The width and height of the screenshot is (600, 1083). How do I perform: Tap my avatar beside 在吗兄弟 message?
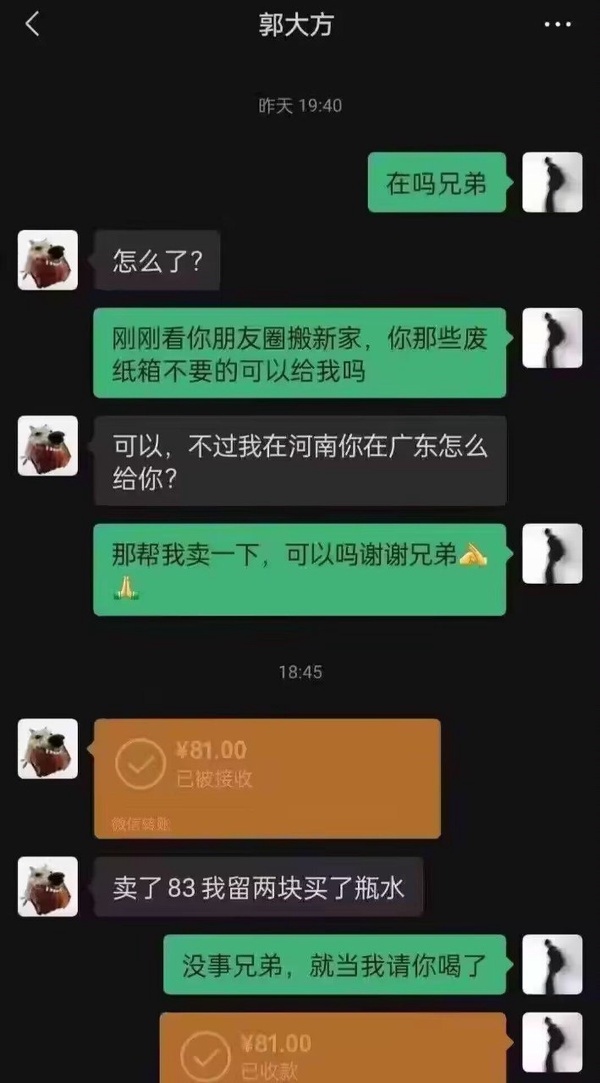(x=551, y=182)
